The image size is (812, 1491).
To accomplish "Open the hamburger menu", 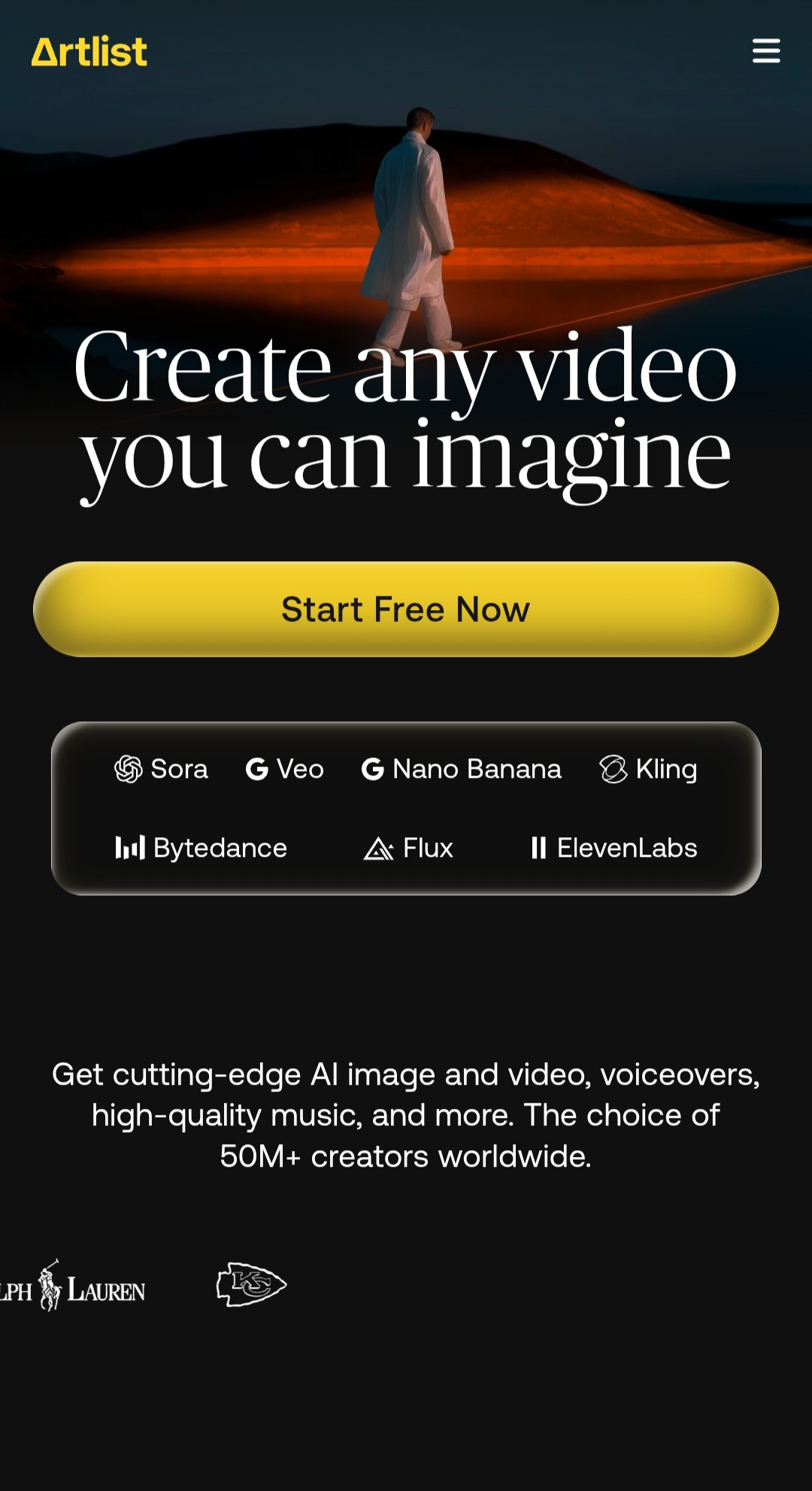I will coord(766,51).
